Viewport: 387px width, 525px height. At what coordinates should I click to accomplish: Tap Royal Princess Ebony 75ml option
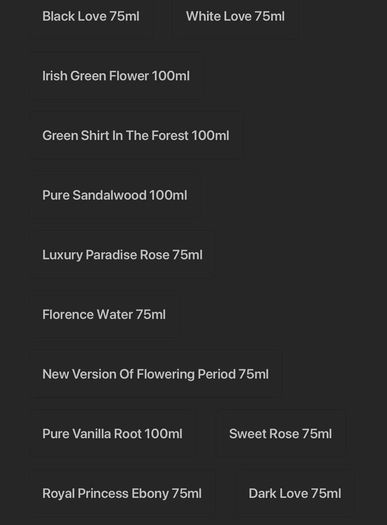pyautogui.click(x=122, y=493)
